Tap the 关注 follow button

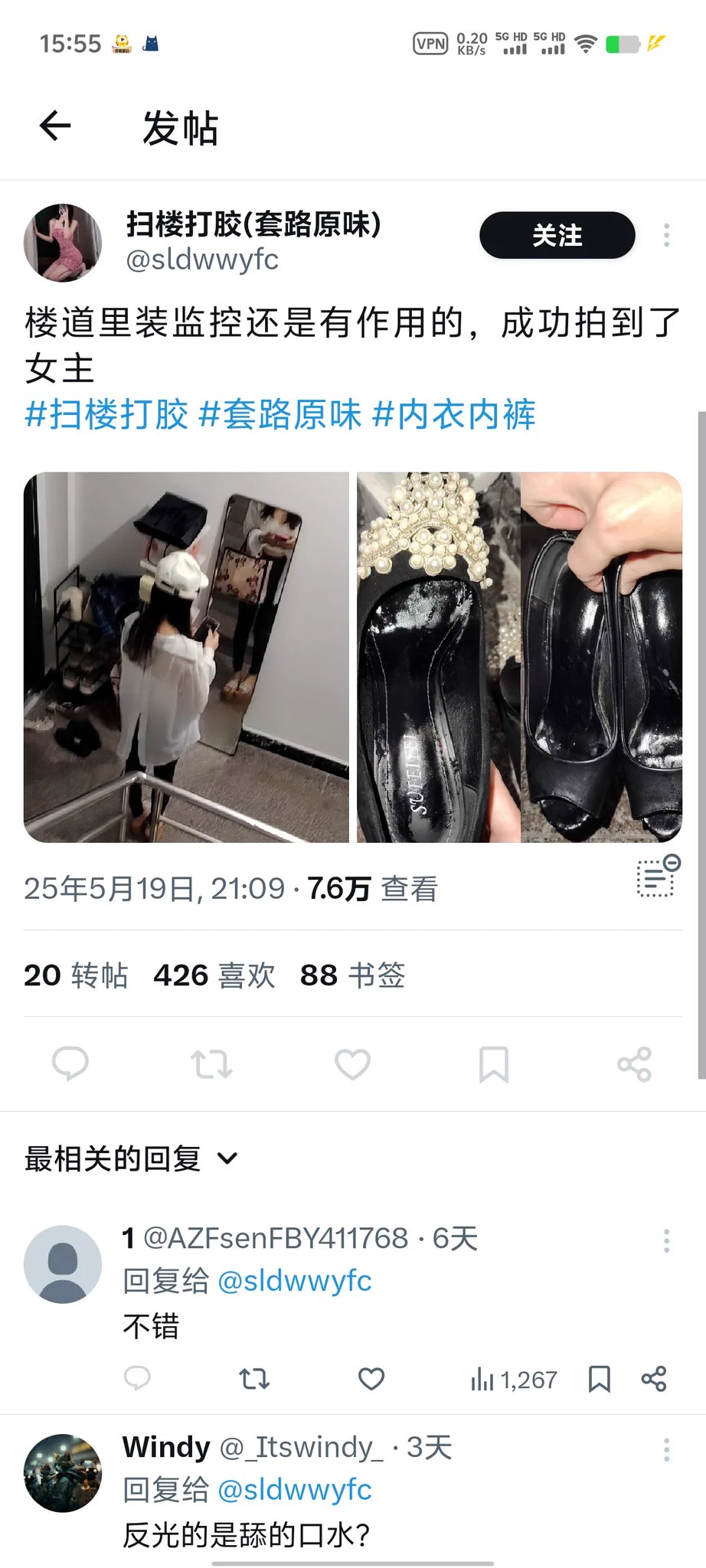click(557, 236)
